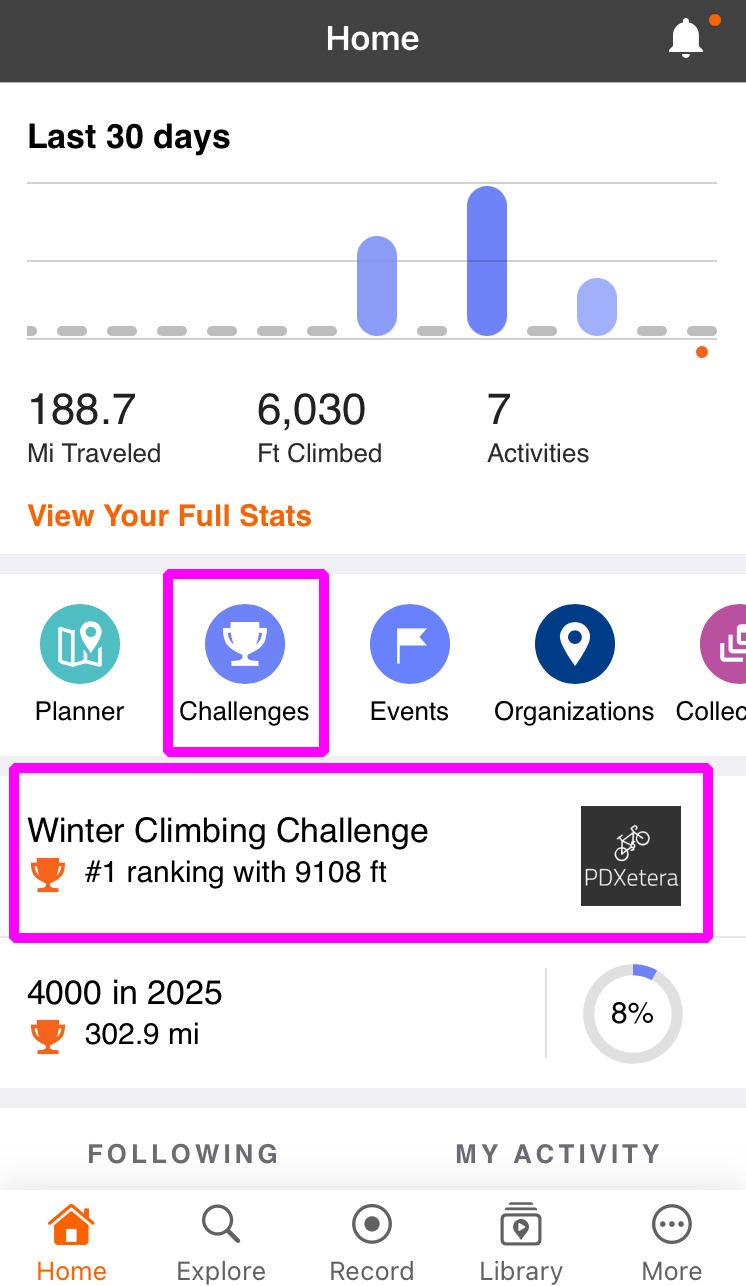Open Challenges
The height and width of the screenshot is (1286, 746).
tap(245, 663)
